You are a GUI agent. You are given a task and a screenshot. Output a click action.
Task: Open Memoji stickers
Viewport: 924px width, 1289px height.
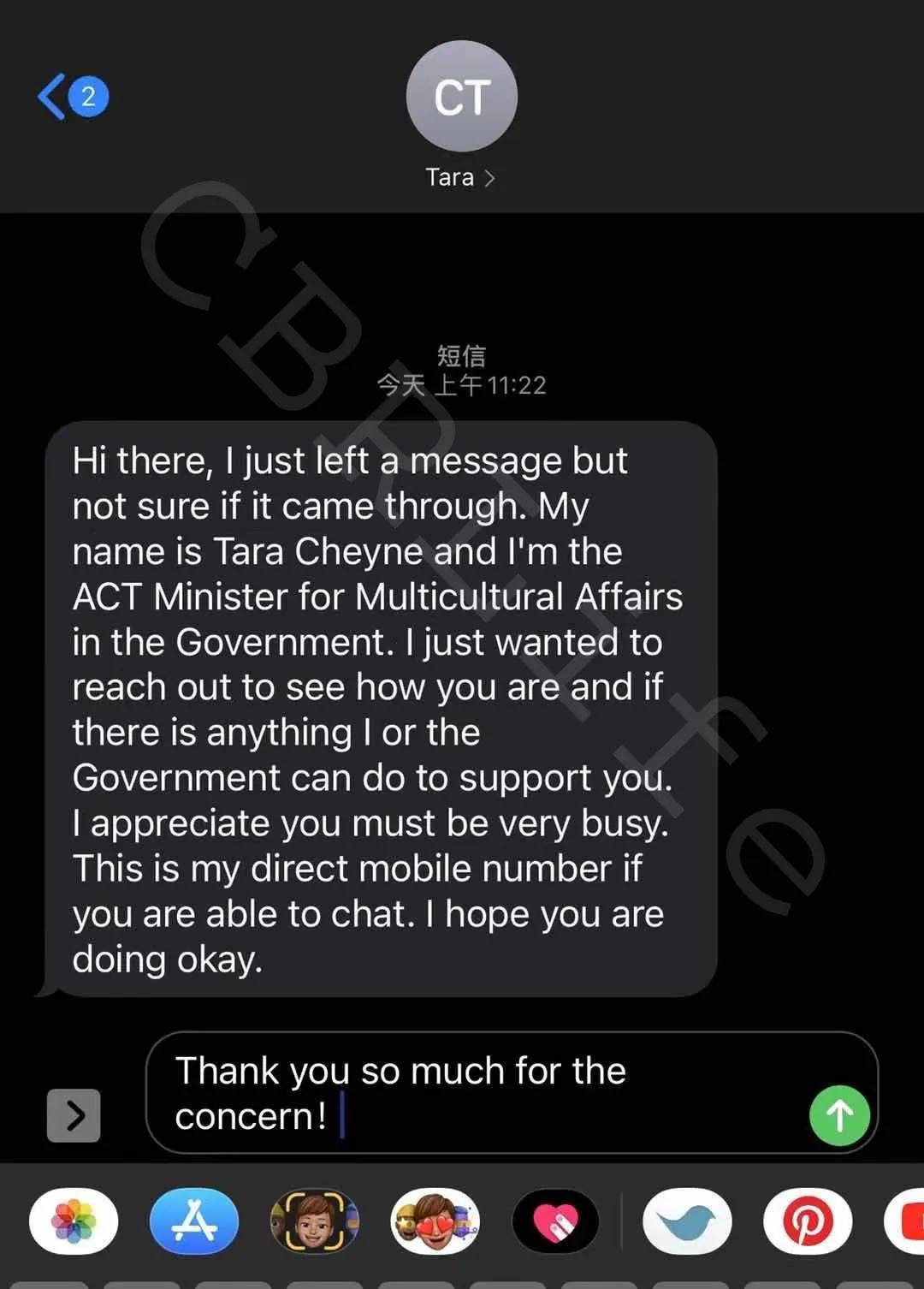tap(435, 1221)
